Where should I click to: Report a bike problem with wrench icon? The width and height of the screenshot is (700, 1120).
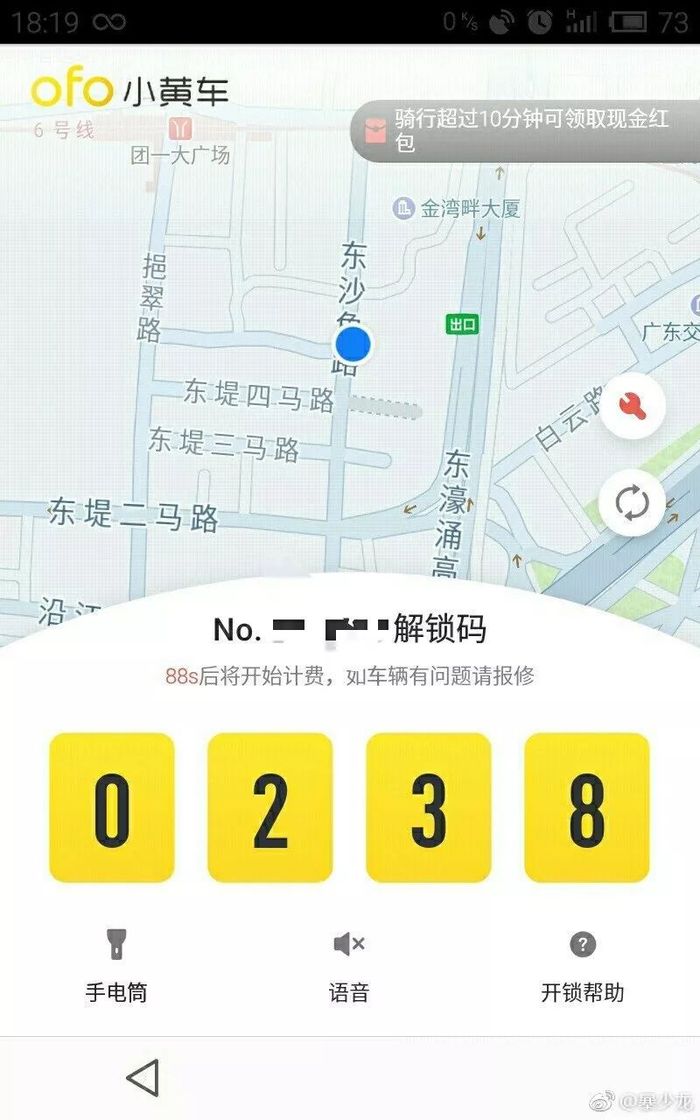click(x=632, y=406)
